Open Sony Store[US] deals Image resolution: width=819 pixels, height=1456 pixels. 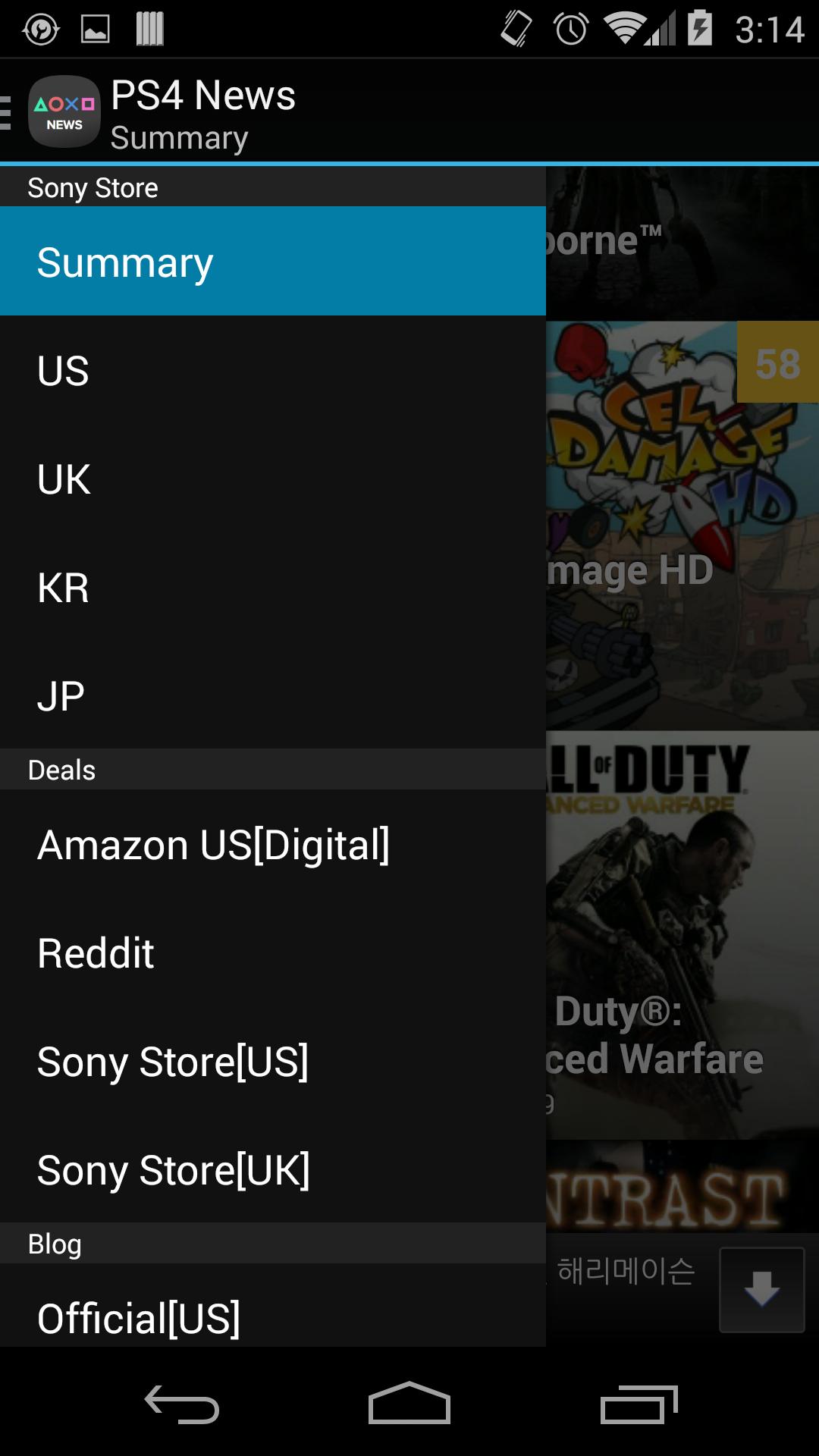pos(273,1062)
